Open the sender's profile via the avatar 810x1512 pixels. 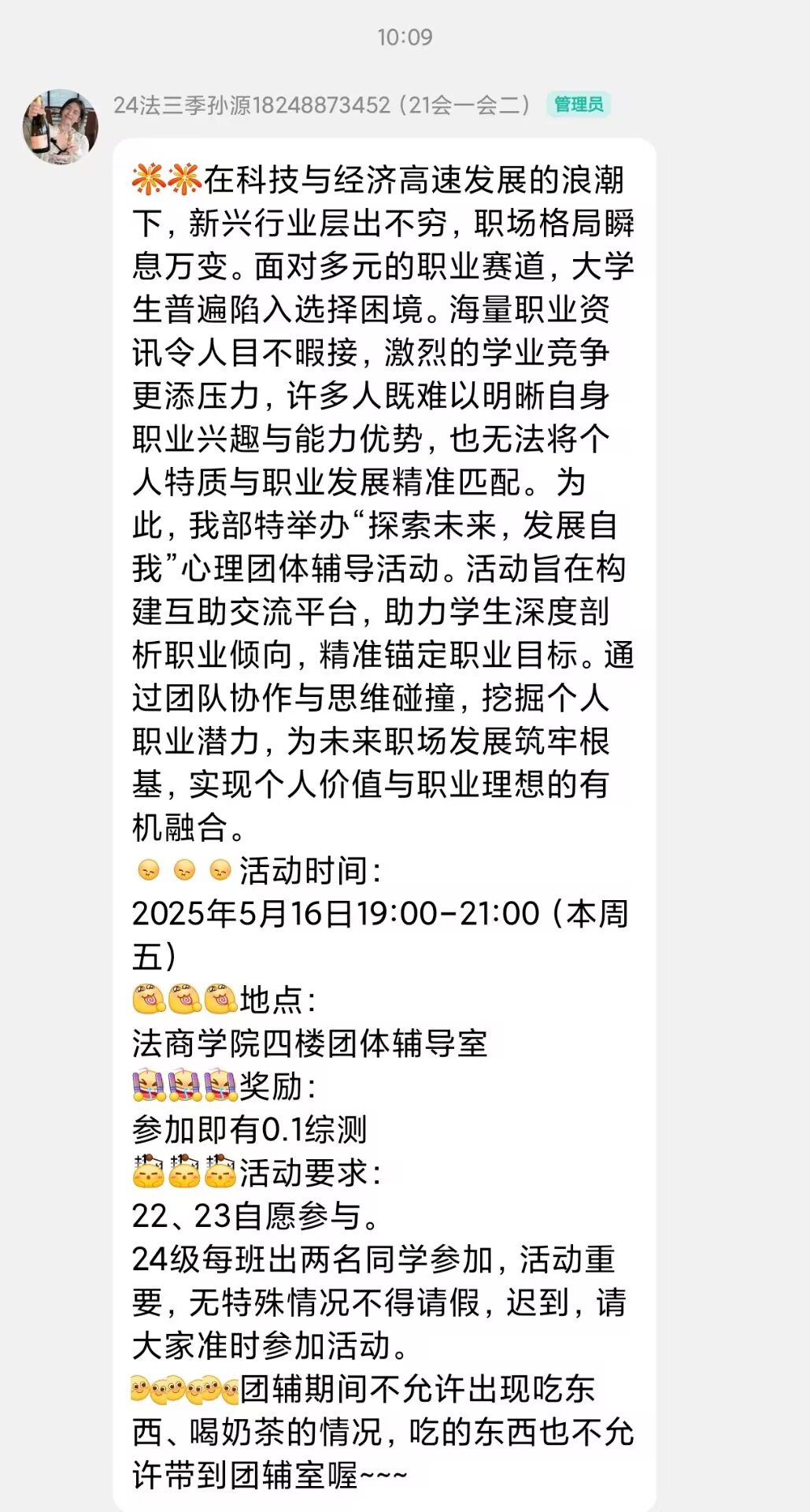coord(61,127)
